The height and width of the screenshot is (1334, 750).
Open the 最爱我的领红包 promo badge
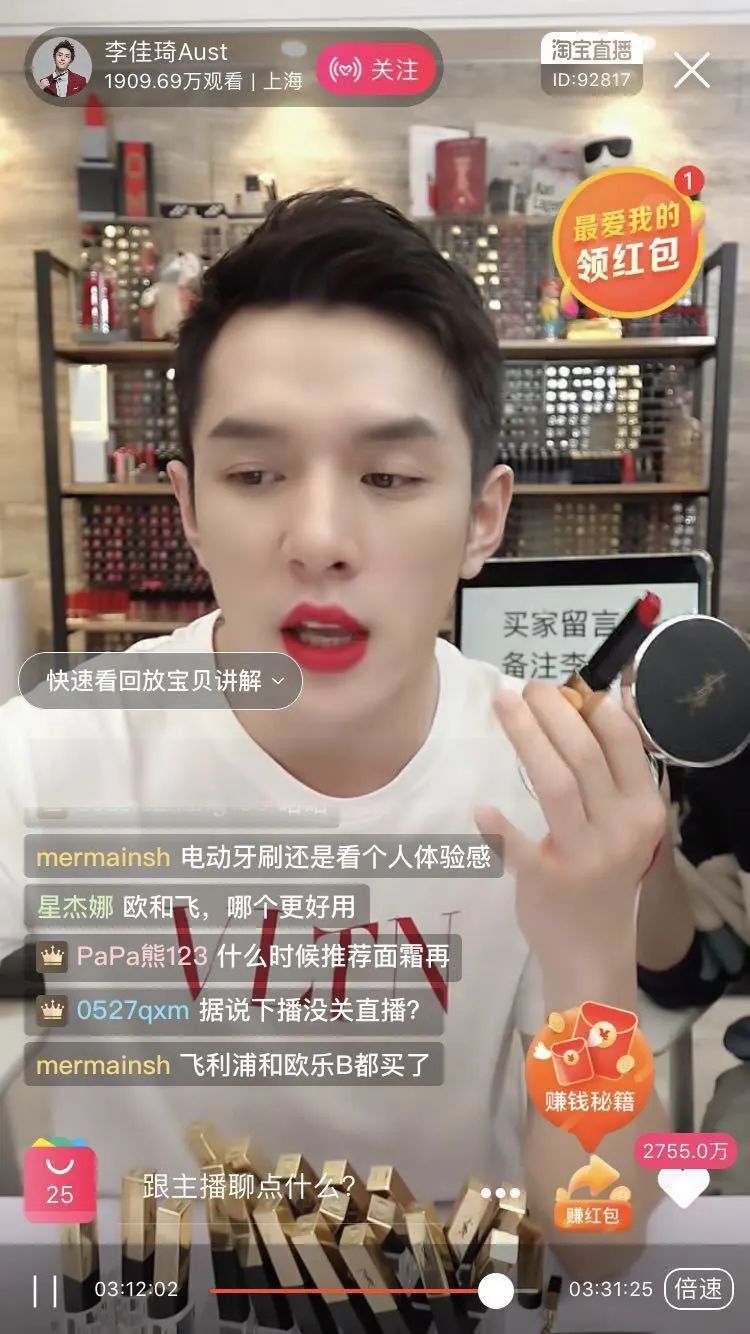click(628, 240)
